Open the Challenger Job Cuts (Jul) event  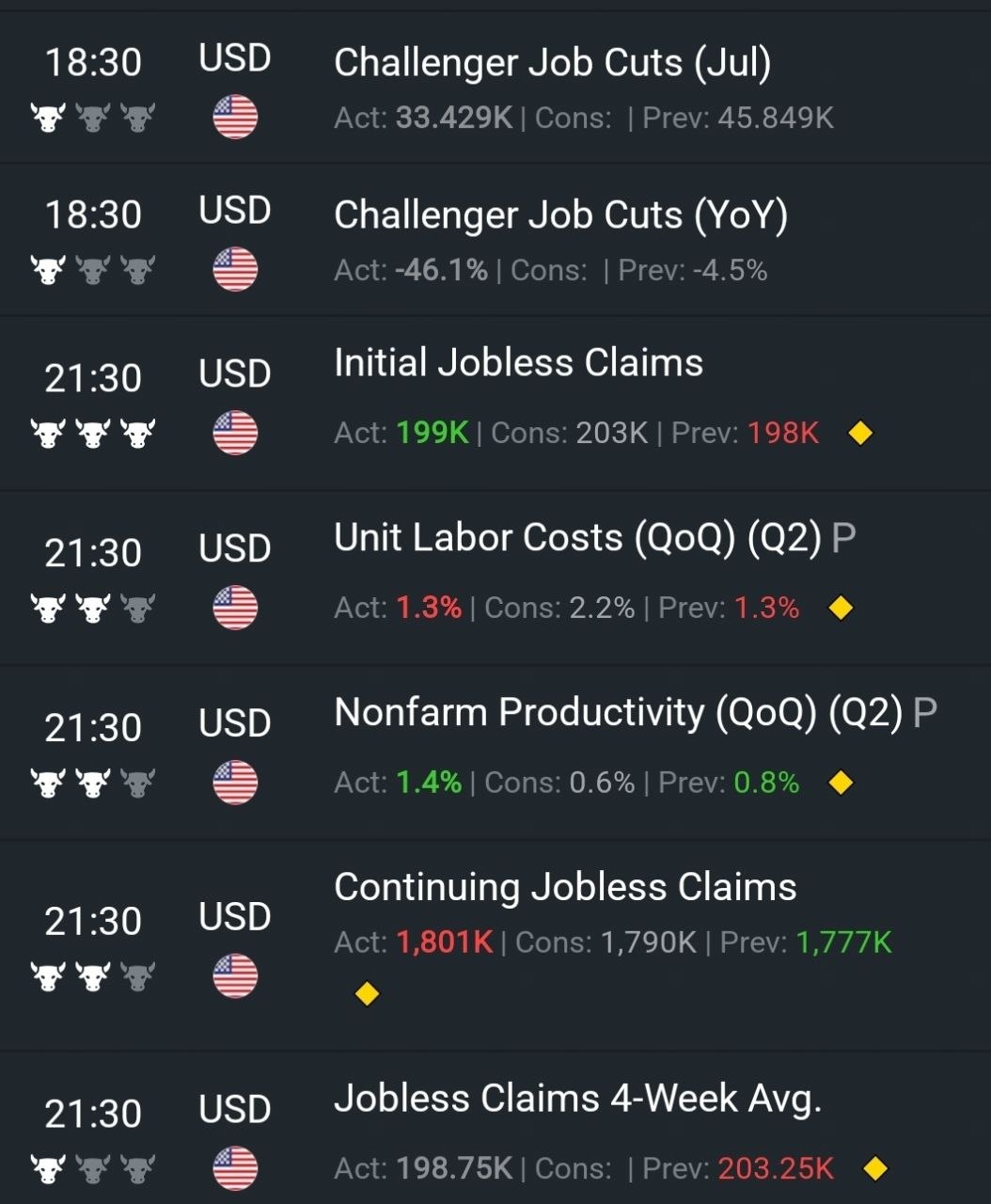pos(495,87)
